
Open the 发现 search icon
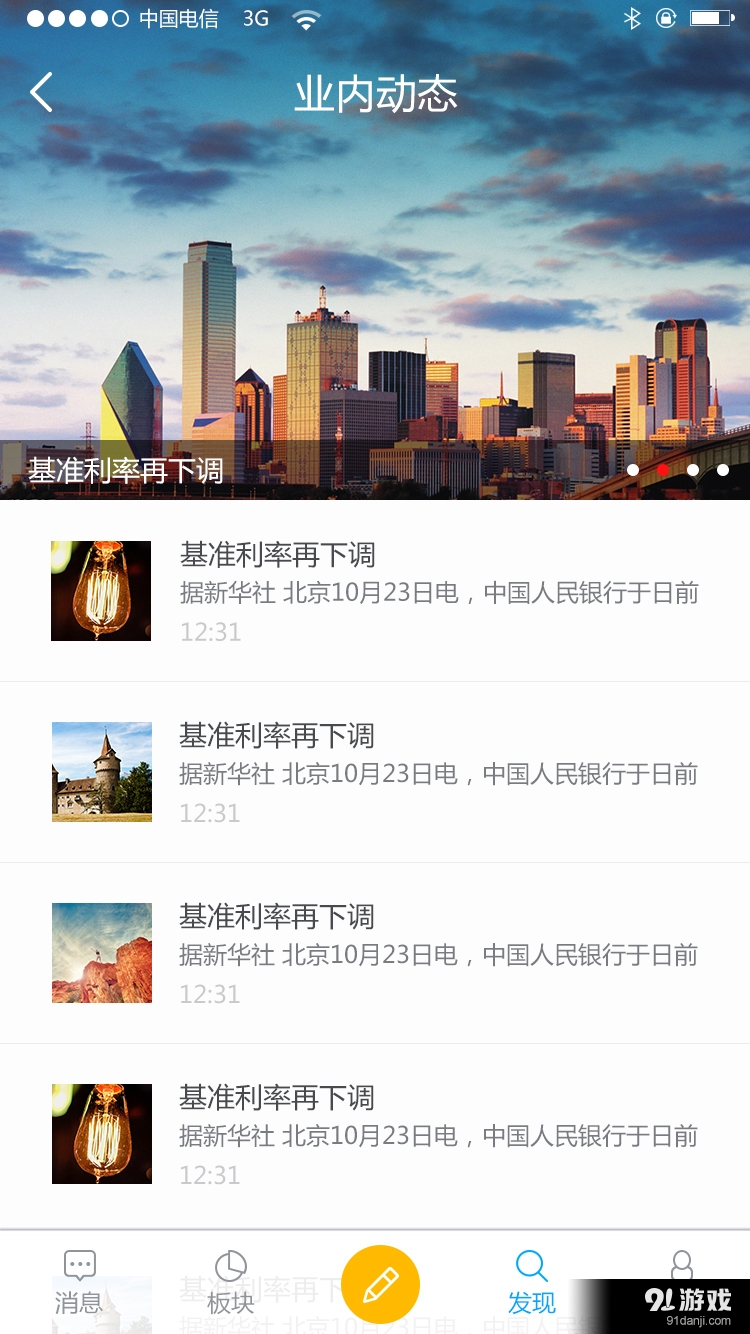point(531,1264)
